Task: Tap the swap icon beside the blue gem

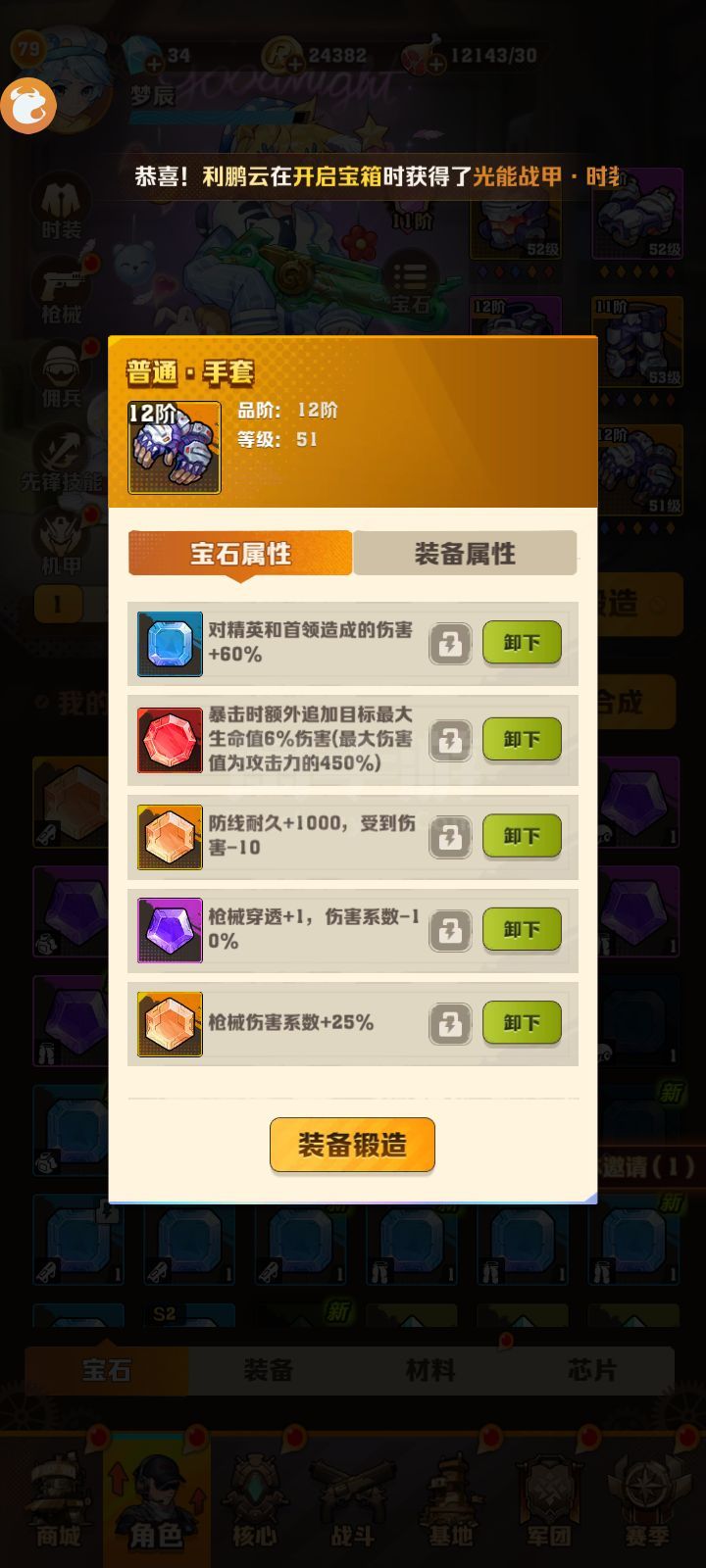Action: tap(450, 644)
